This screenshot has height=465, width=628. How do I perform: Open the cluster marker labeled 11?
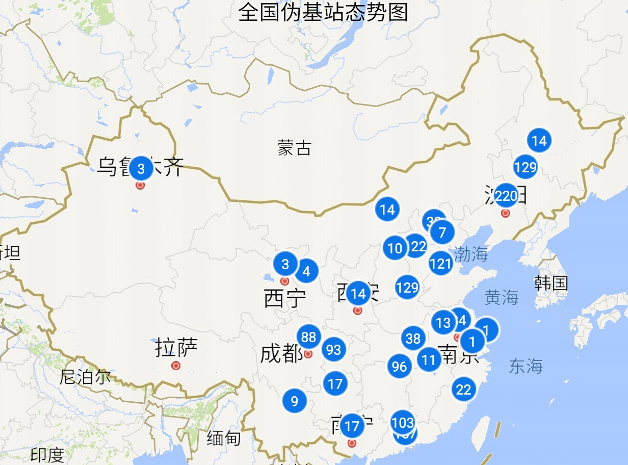point(429,360)
